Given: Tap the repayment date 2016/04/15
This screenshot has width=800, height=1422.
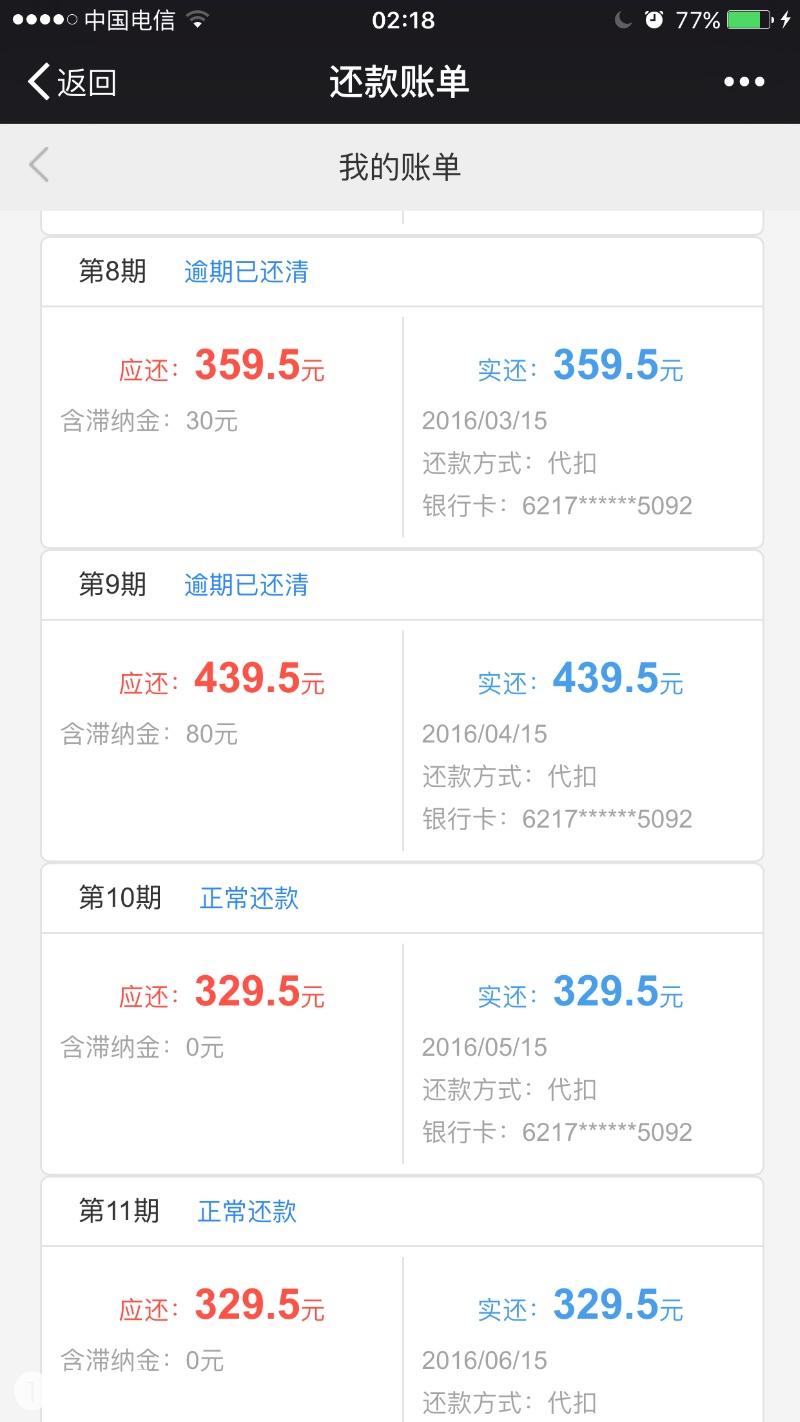Looking at the screenshot, I should pyautogui.click(x=484, y=733).
